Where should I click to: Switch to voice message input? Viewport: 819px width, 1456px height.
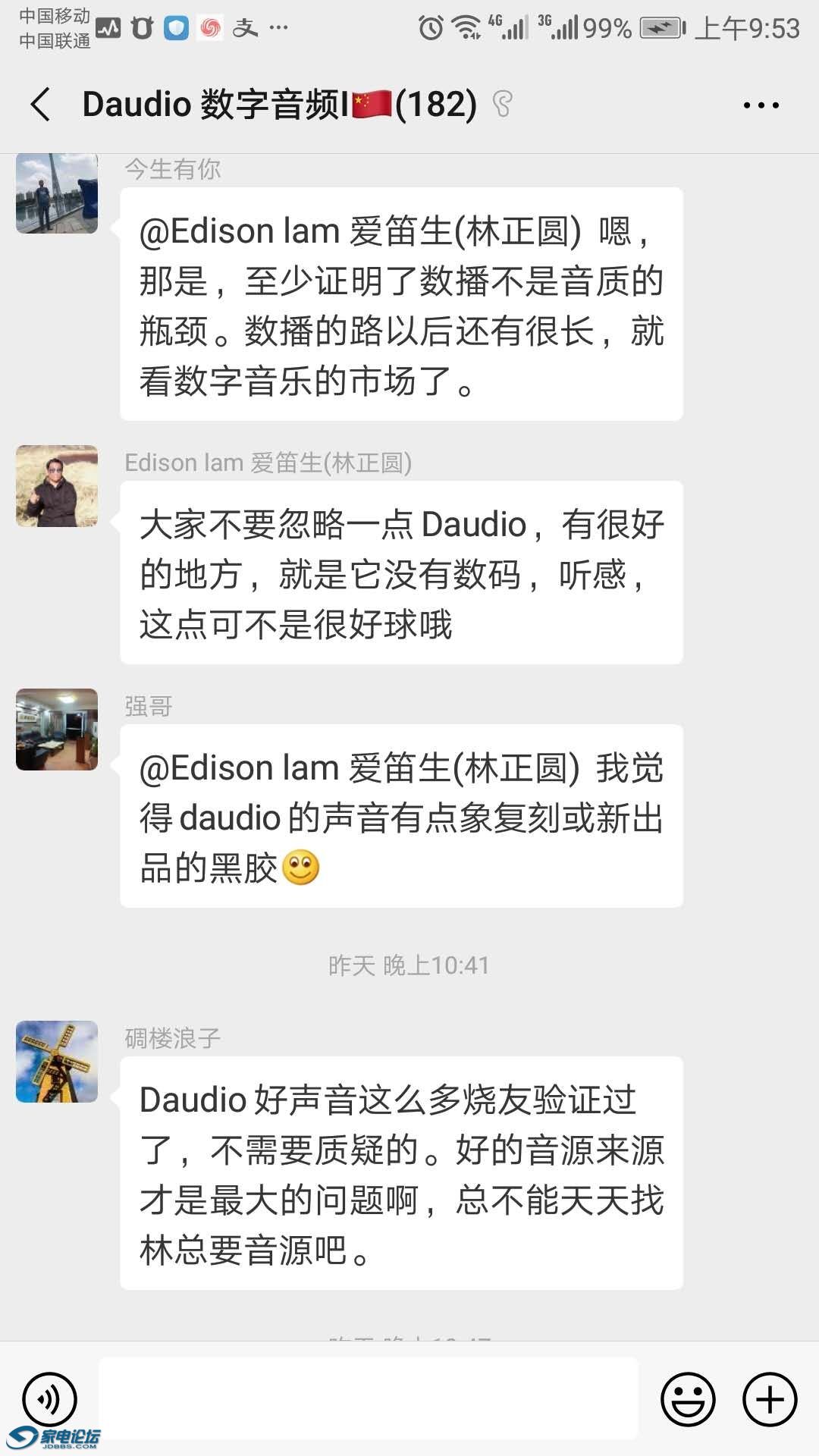click(x=50, y=1398)
